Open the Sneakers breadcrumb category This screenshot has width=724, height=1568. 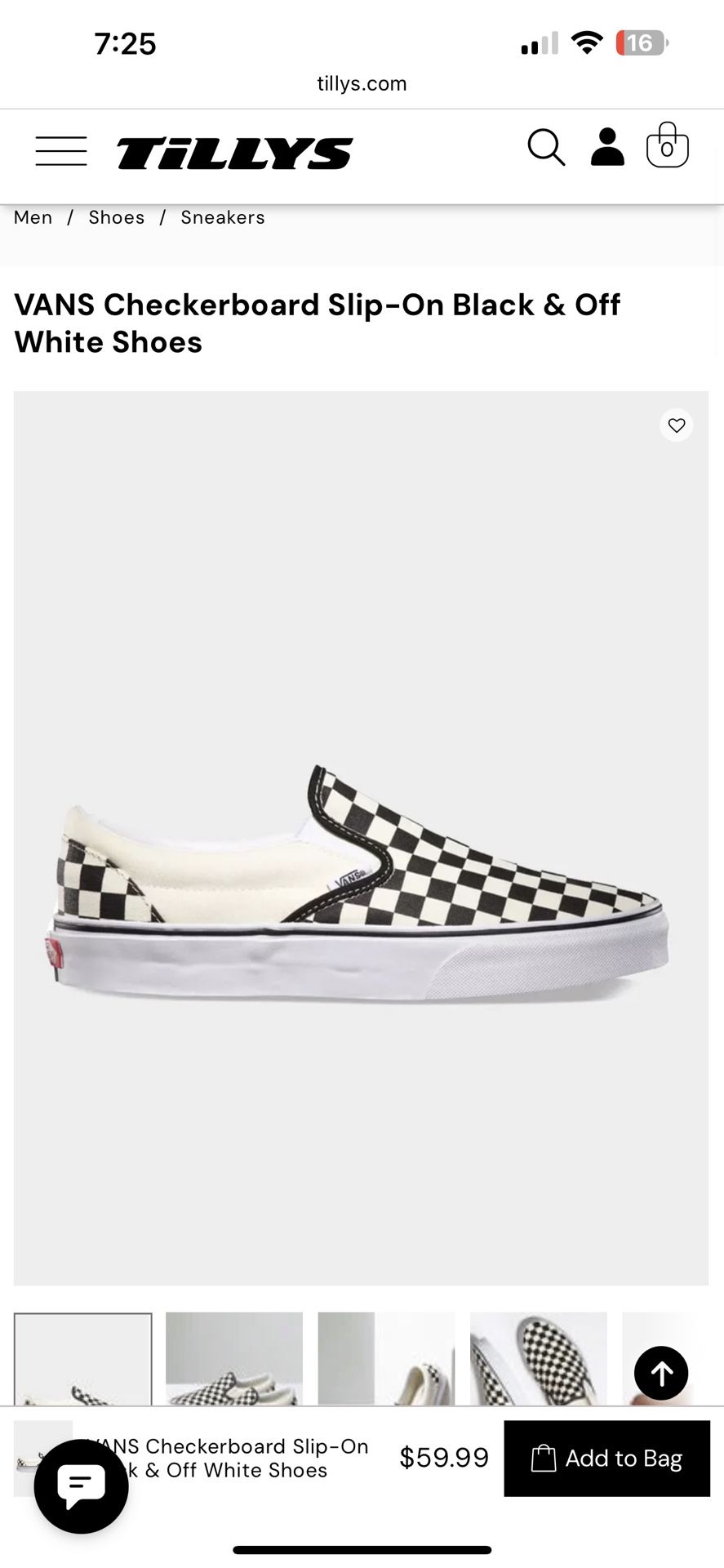click(222, 217)
